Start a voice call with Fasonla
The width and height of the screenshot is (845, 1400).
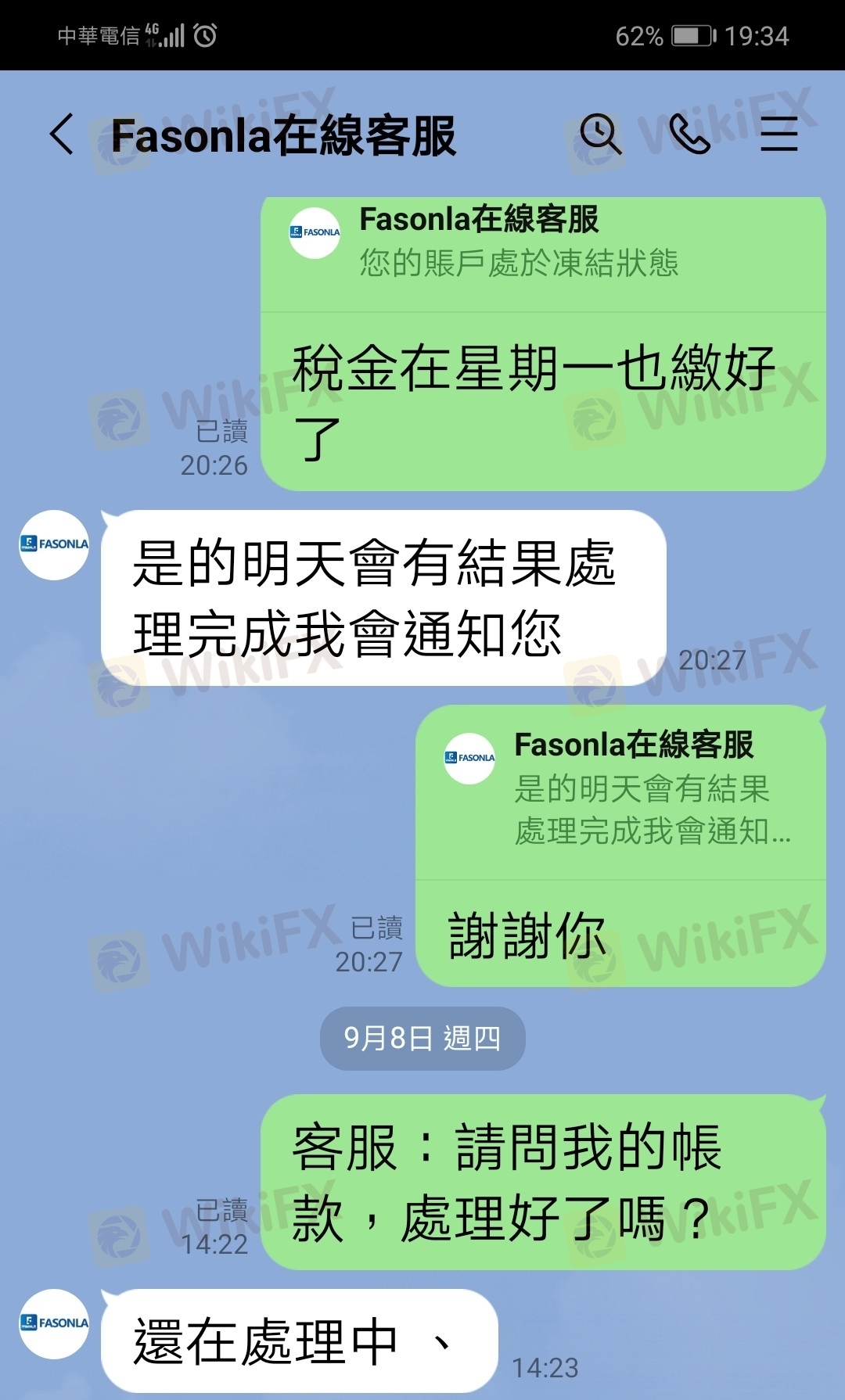pos(689,134)
